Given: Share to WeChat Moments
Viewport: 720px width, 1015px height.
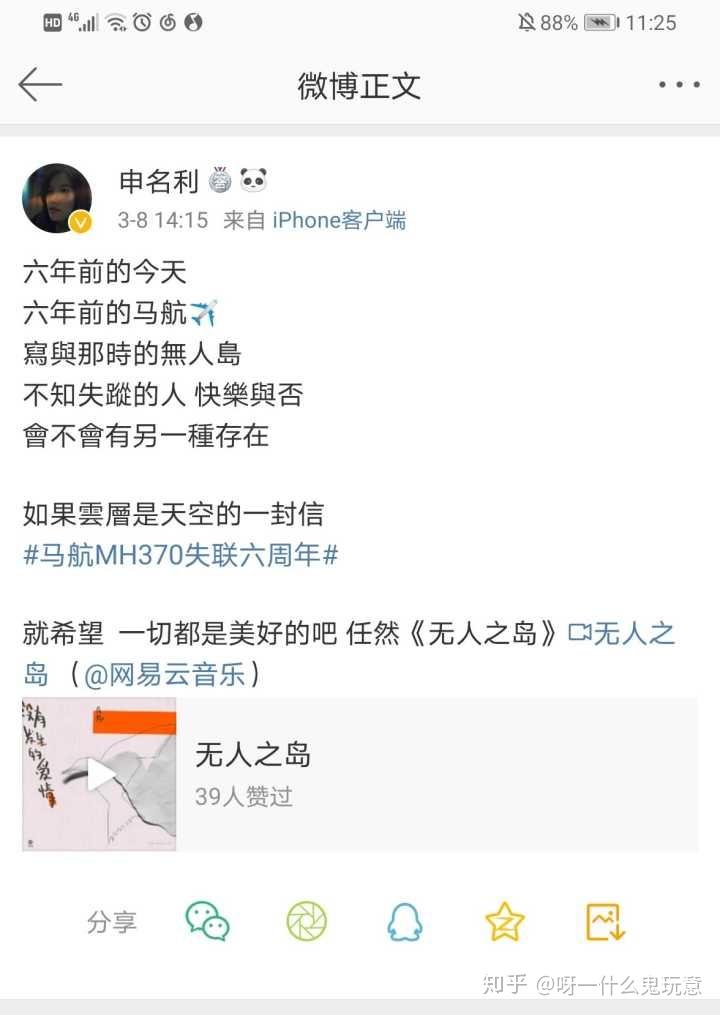Looking at the screenshot, I should pos(306,921).
